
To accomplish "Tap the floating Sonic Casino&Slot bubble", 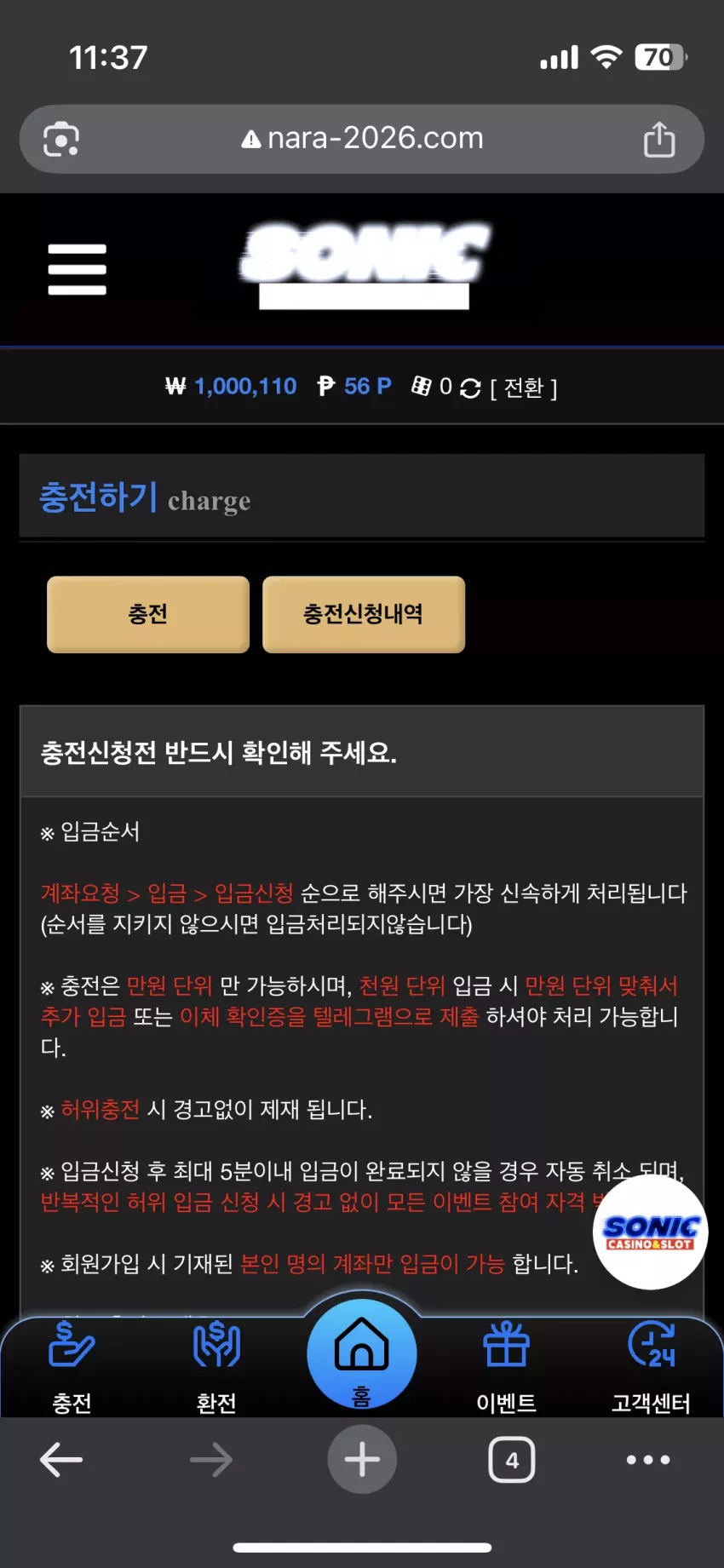I will pos(651,1232).
